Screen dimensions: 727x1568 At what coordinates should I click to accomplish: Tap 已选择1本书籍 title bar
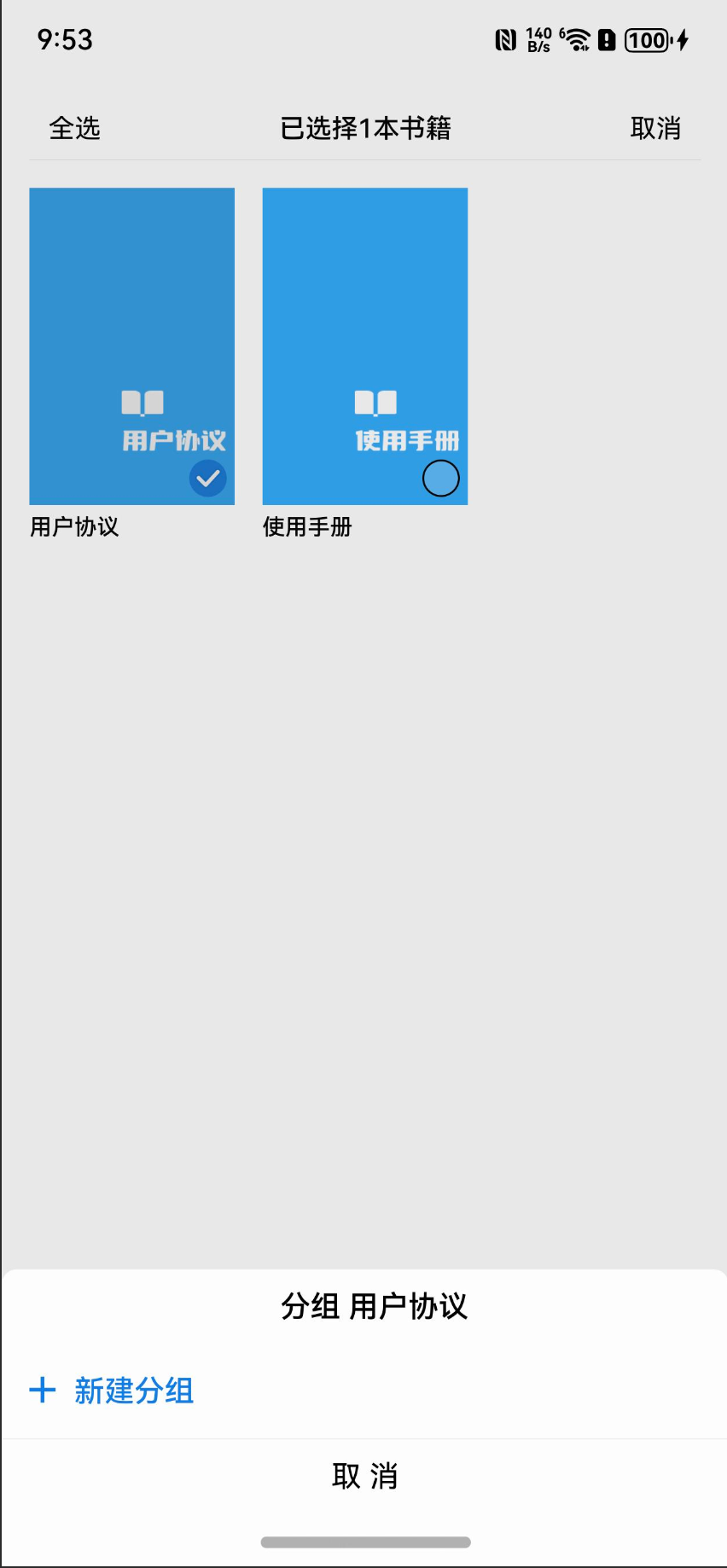click(363, 128)
